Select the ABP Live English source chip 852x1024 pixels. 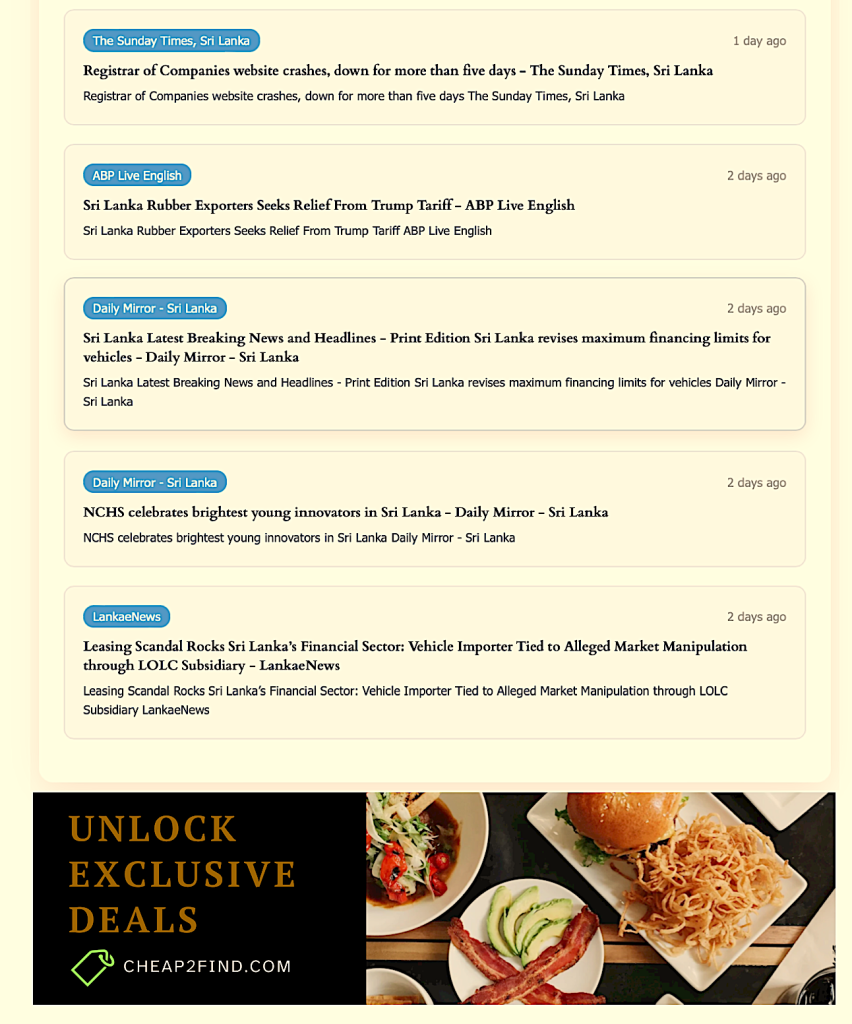(x=137, y=175)
